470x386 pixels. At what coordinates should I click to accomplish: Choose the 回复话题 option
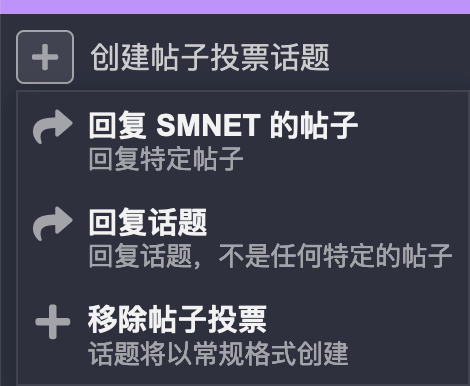[x=242, y=238]
